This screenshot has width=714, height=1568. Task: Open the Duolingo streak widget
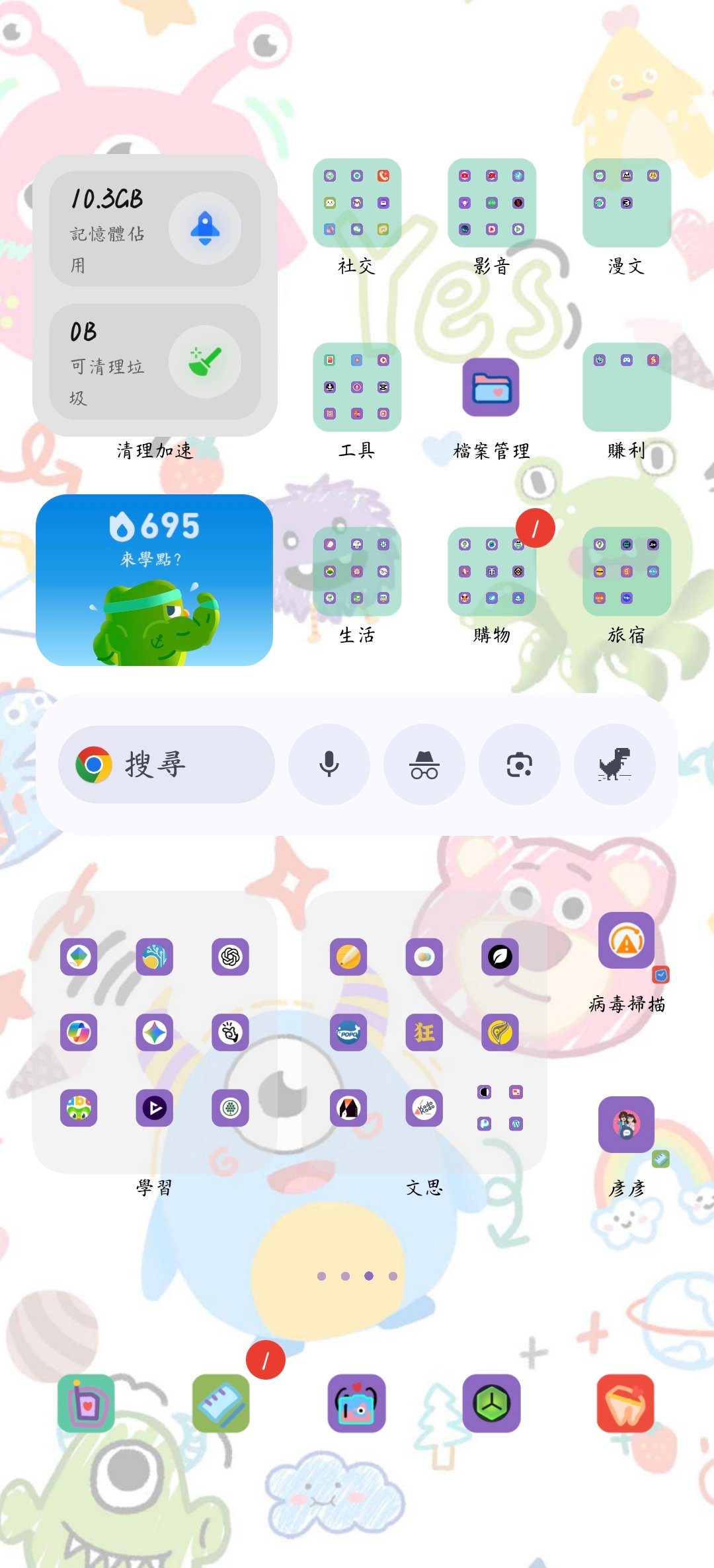point(154,580)
